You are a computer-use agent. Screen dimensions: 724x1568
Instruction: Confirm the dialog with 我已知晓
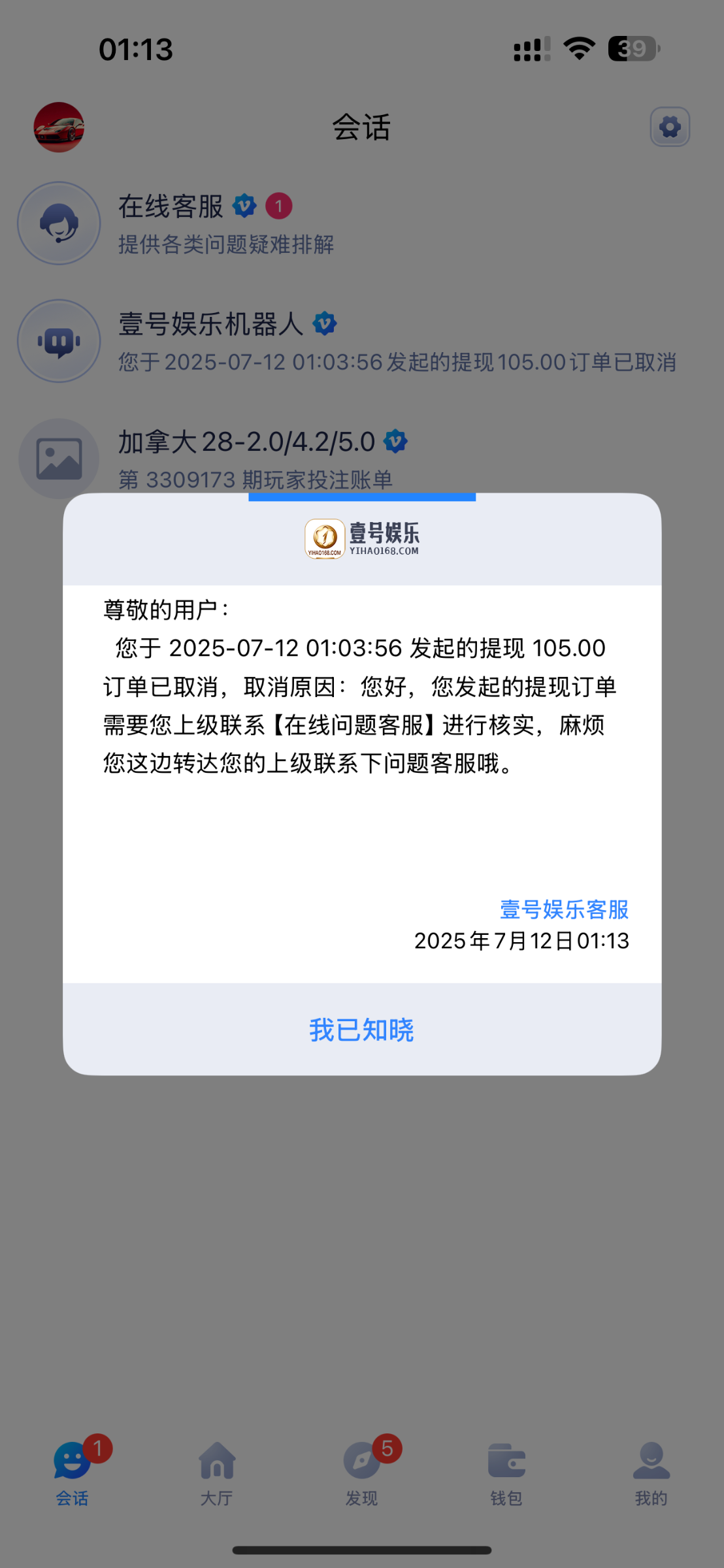click(x=361, y=1030)
